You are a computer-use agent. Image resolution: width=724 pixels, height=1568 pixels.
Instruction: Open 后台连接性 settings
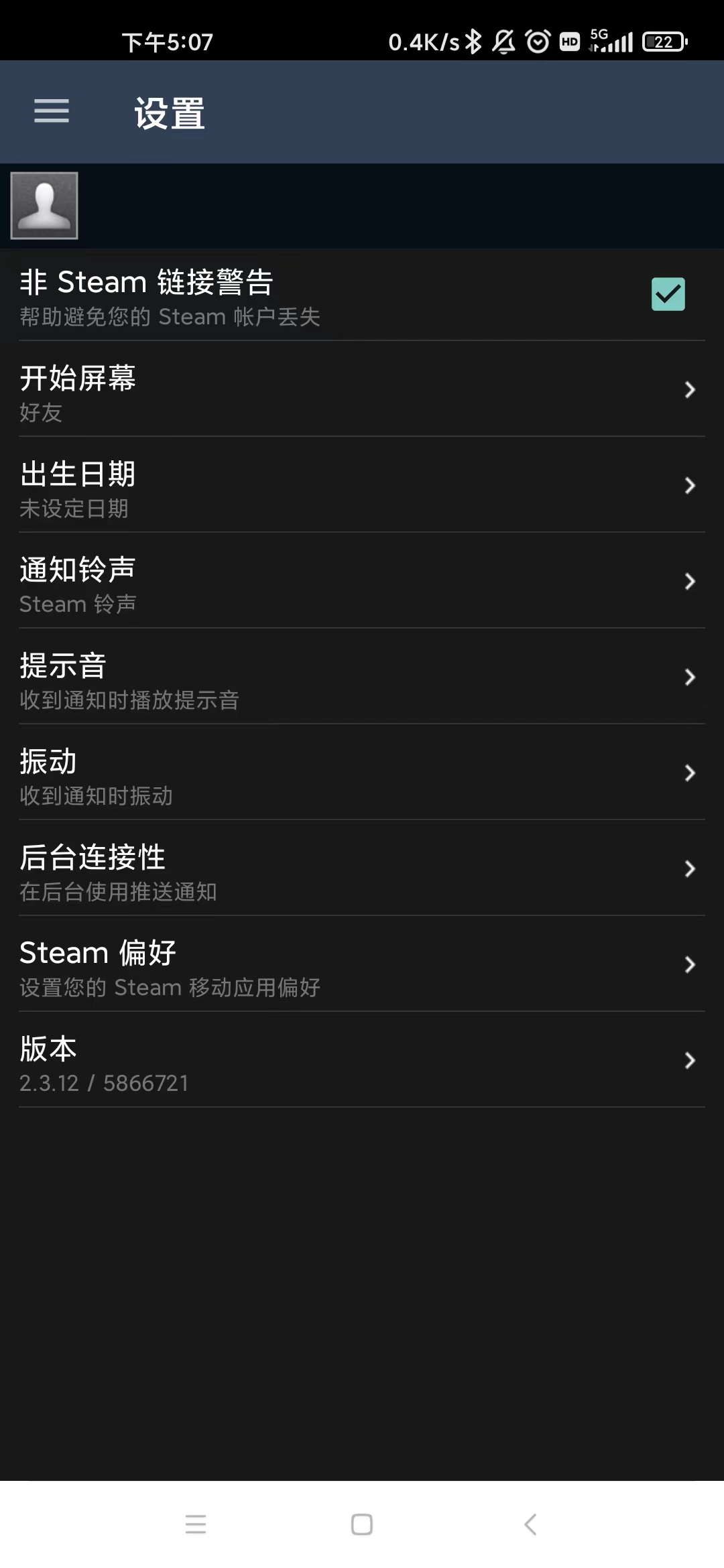pyautogui.click(x=362, y=869)
